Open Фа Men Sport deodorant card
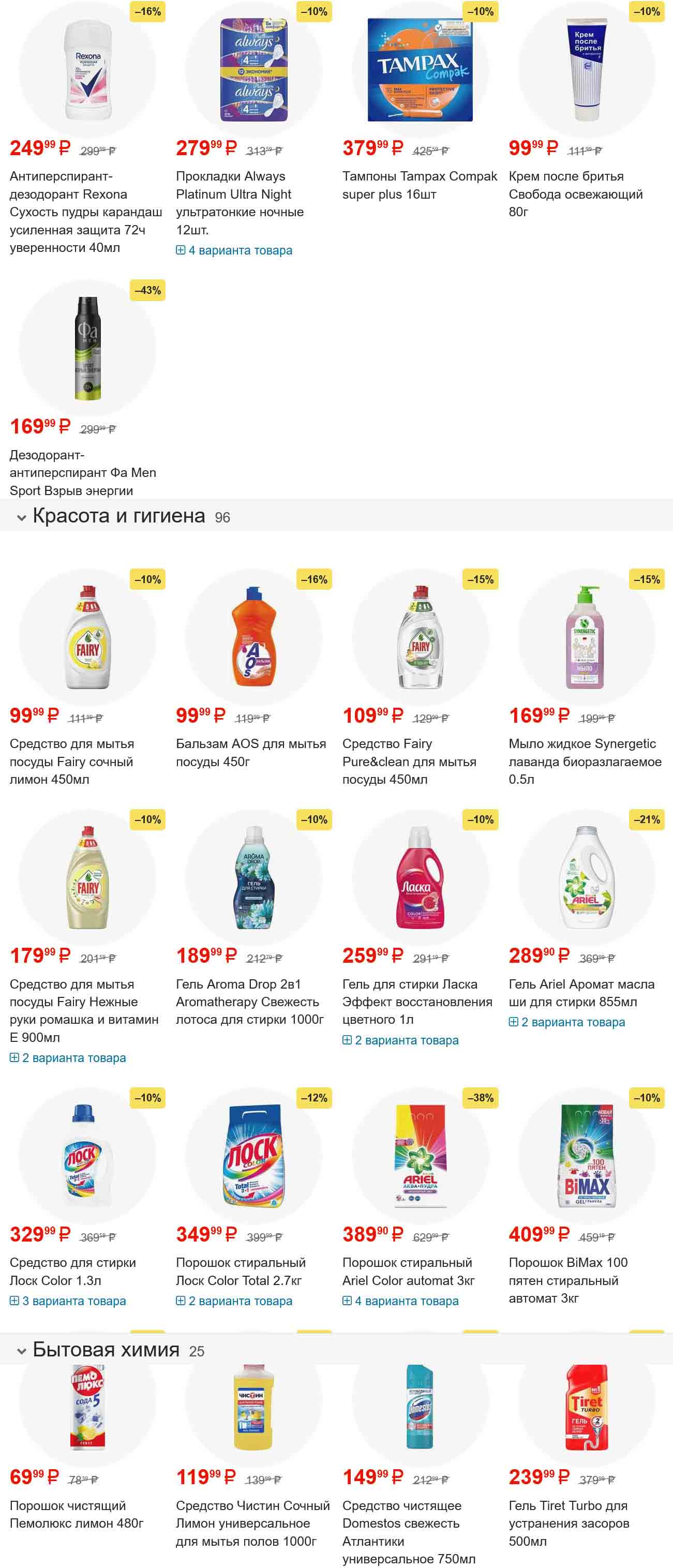This screenshot has height=1568, width=673. (83, 472)
